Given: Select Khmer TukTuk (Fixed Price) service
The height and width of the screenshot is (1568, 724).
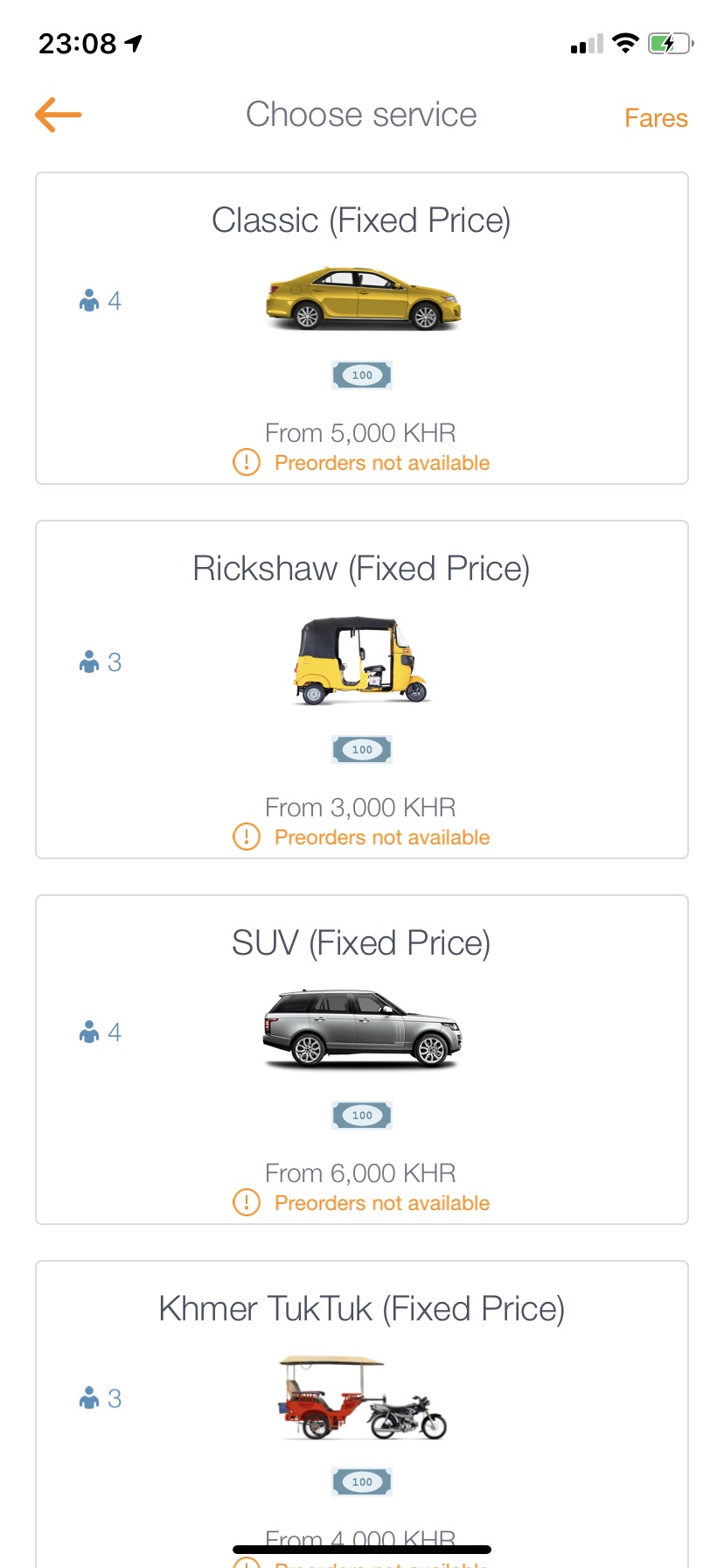Looking at the screenshot, I should coord(362,1400).
